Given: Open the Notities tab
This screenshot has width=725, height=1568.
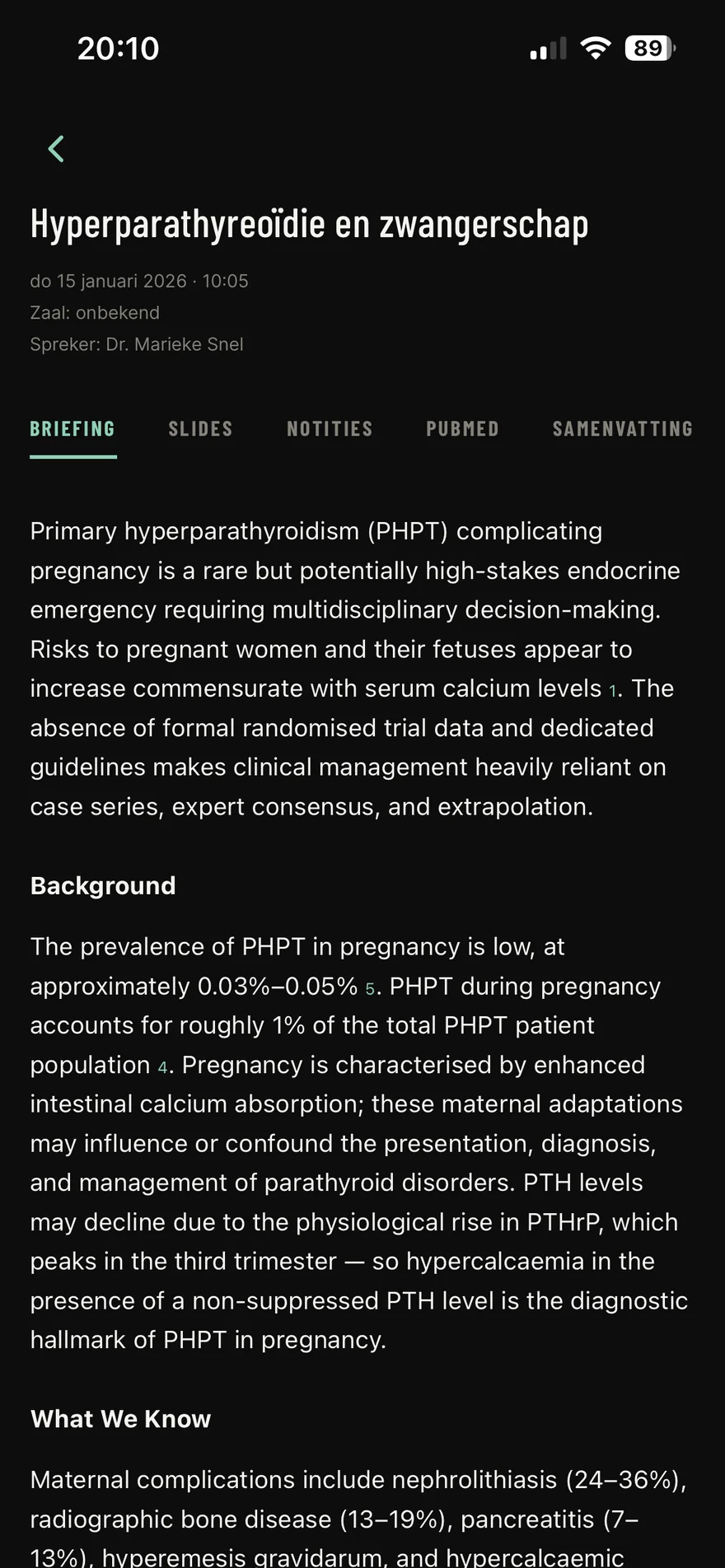Looking at the screenshot, I should [x=330, y=429].
